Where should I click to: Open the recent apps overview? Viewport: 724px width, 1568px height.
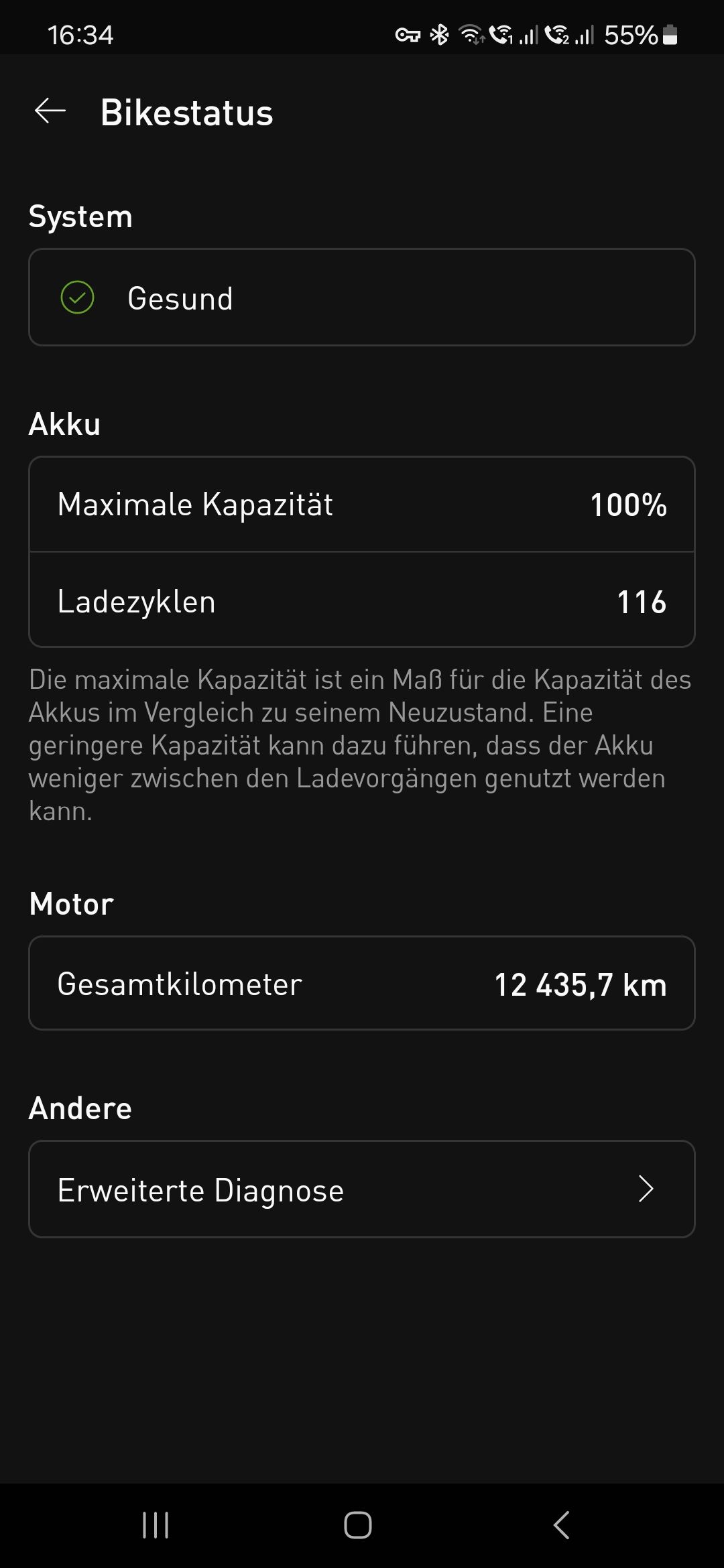[x=156, y=1525]
